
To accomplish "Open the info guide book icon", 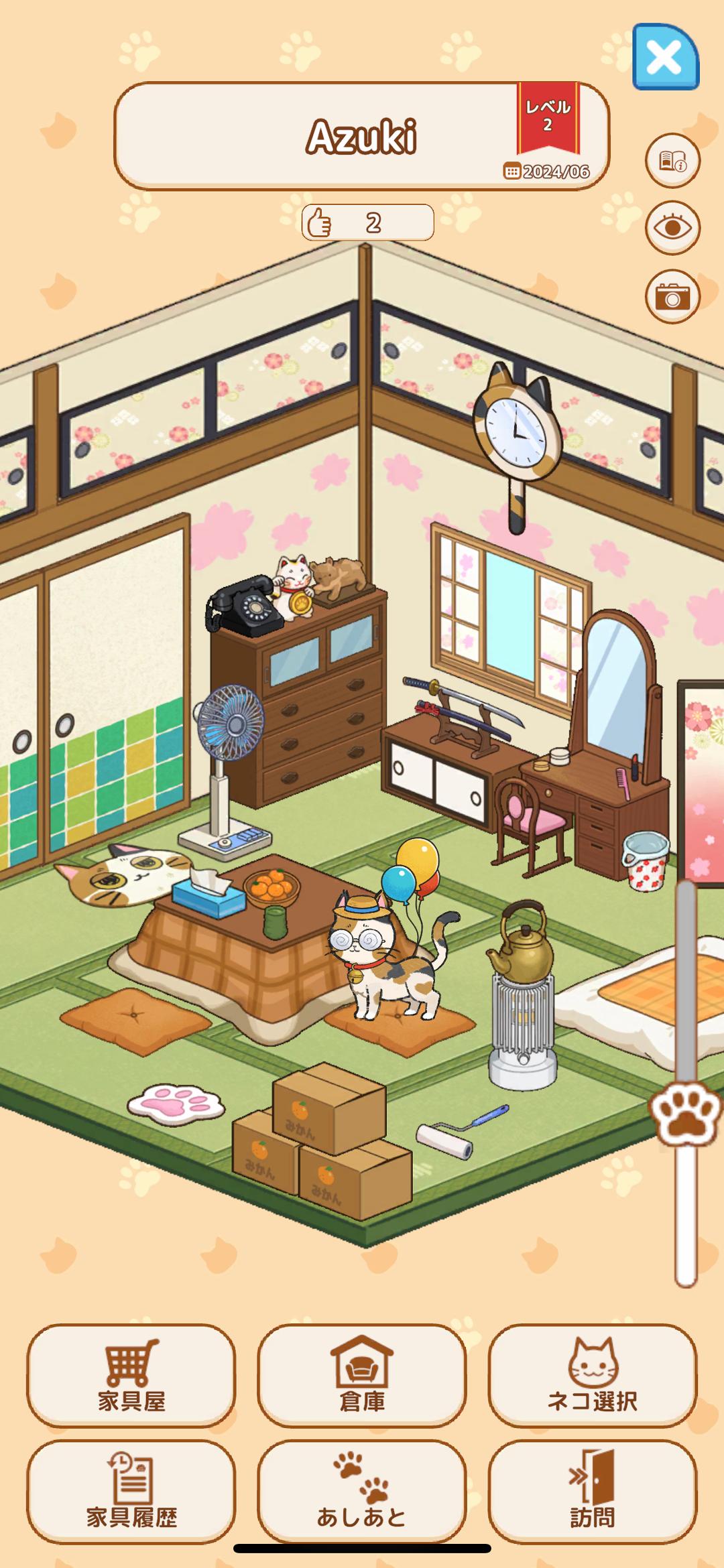I will pyautogui.click(x=672, y=161).
